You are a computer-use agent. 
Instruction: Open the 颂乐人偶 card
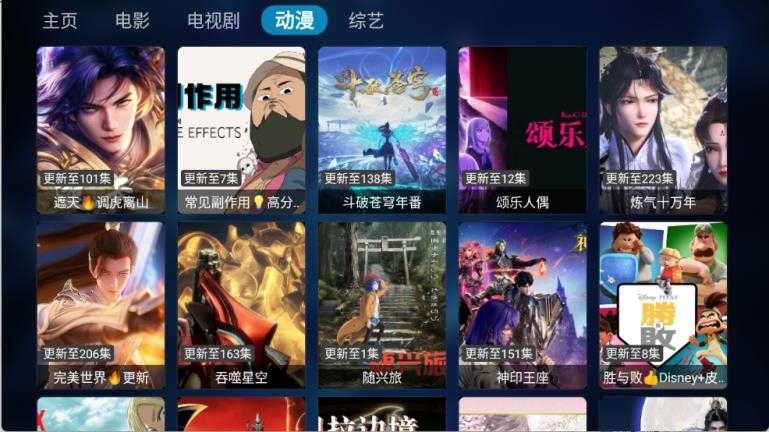point(522,129)
